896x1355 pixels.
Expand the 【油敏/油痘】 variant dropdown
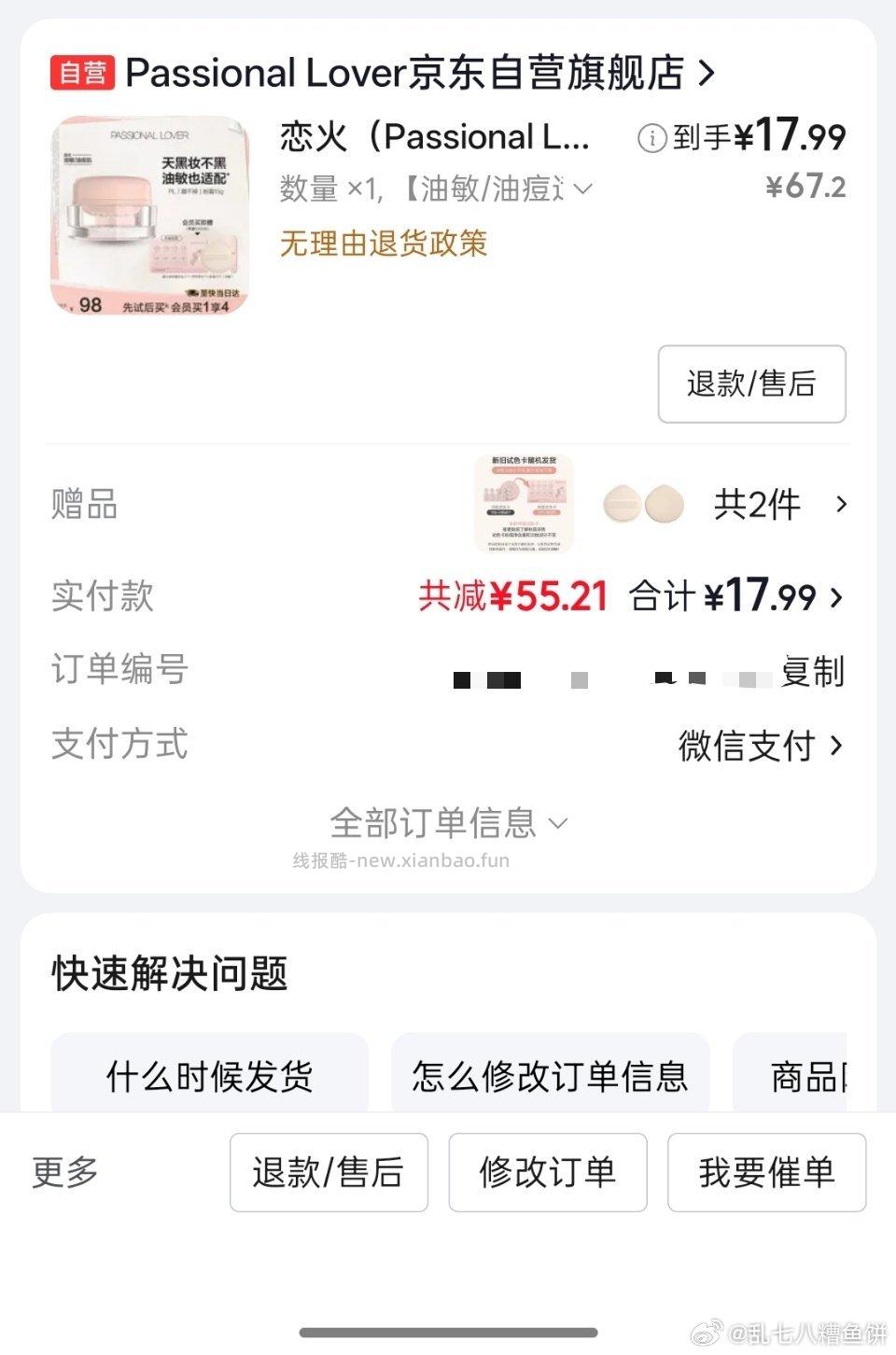(581, 189)
